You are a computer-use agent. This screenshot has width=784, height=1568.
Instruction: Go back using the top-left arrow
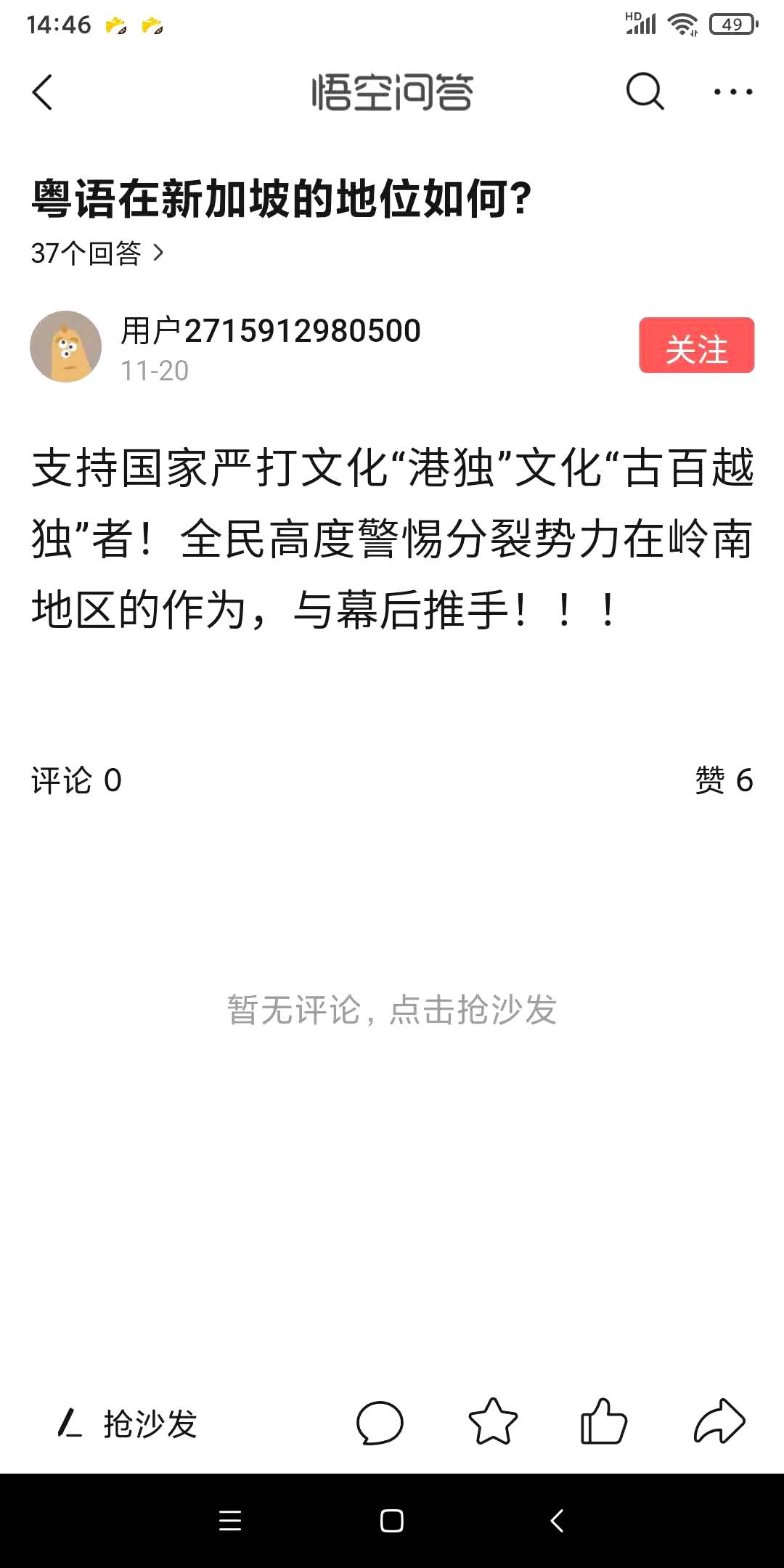44,92
